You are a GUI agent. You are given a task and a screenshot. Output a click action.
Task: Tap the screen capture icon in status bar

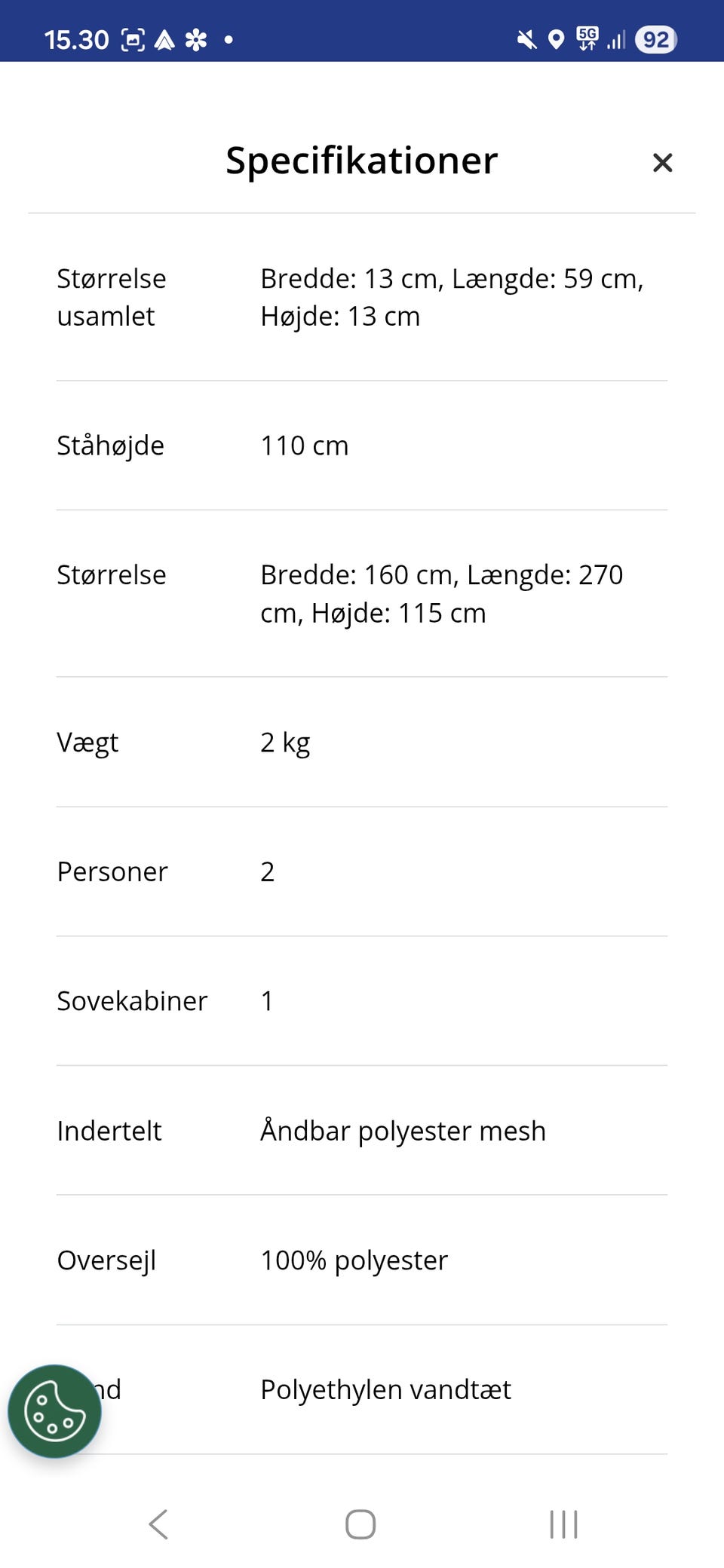click(x=133, y=39)
